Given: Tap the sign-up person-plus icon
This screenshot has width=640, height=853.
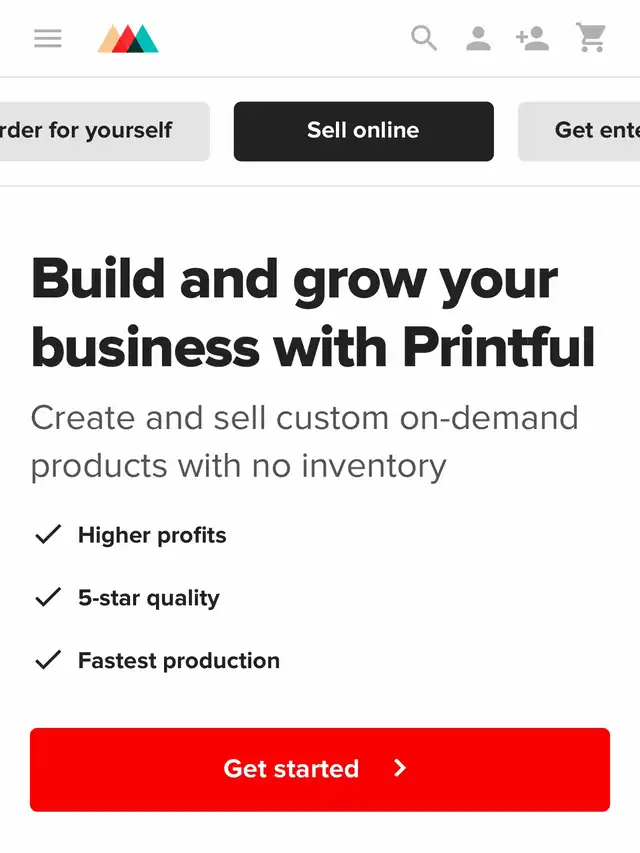Looking at the screenshot, I should tap(533, 39).
